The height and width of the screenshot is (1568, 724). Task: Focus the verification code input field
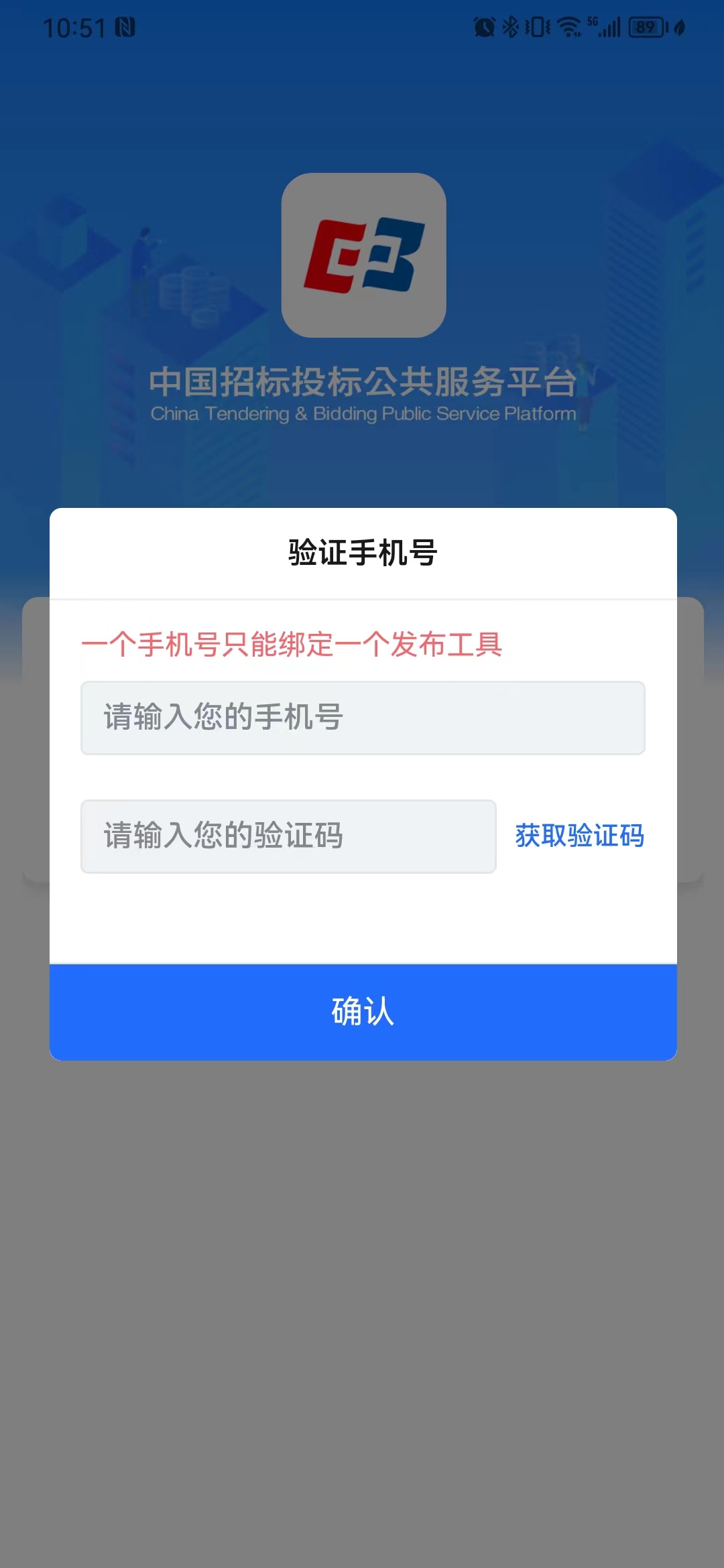pos(288,836)
